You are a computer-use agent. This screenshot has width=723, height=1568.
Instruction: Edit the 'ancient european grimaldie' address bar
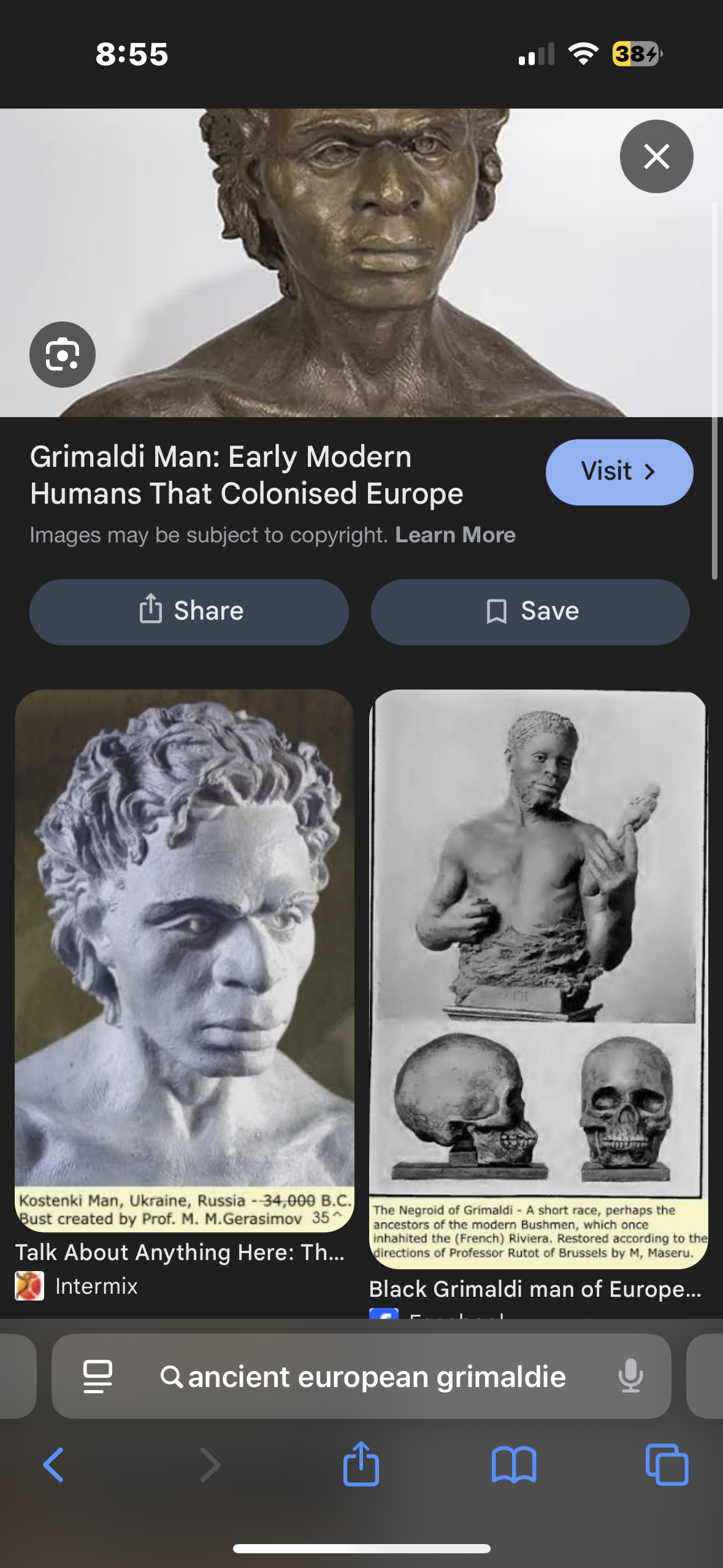click(375, 1377)
